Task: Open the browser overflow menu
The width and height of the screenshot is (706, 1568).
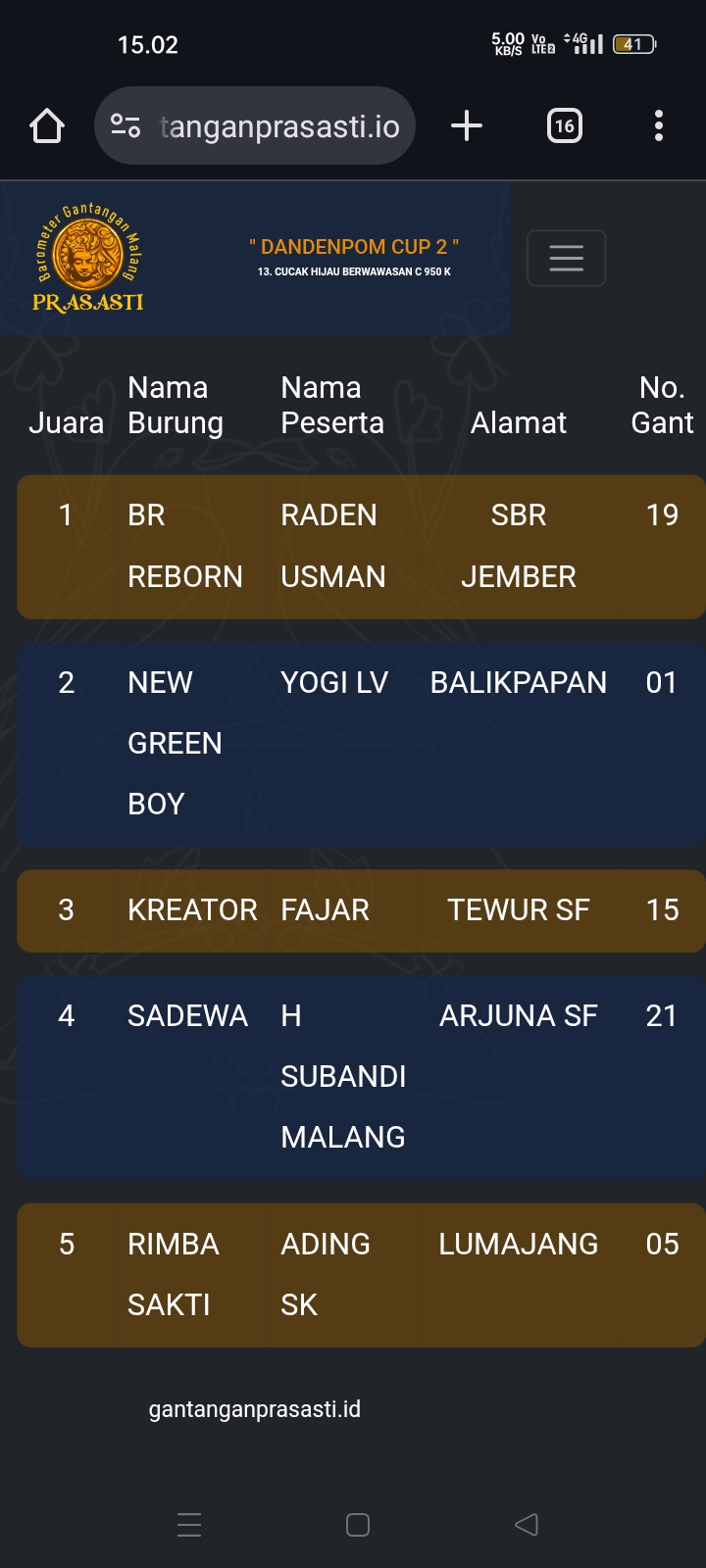Action: [x=659, y=125]
